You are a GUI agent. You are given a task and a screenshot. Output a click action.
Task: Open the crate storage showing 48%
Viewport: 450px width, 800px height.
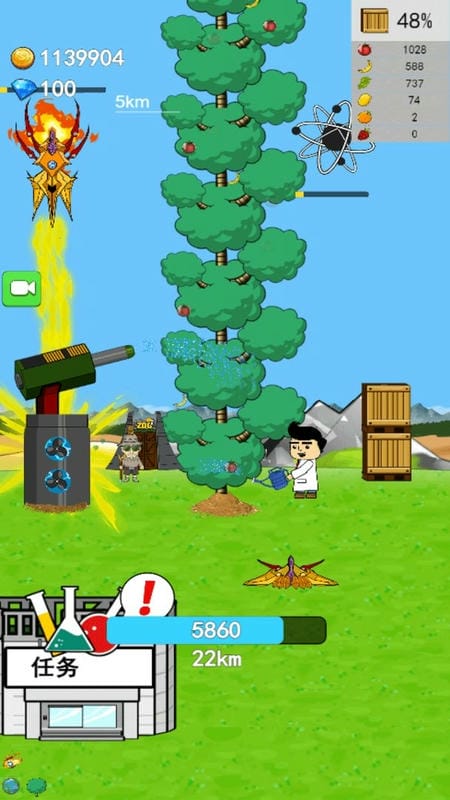point(401,20)
